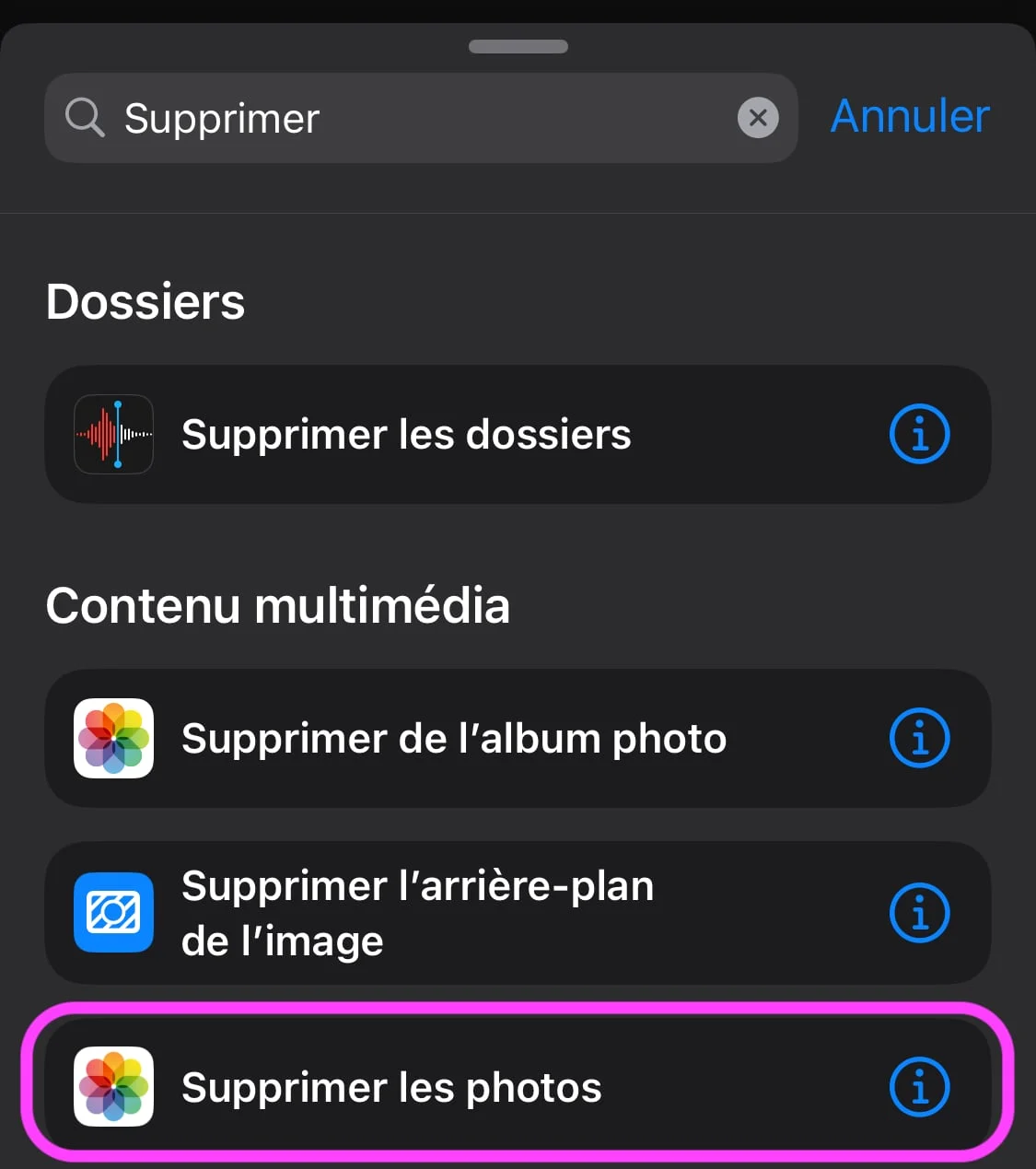View info for Supprimer l'arrière-plan de l'image
Screen dimensions: 1036x1169
[x=919, y=913]
